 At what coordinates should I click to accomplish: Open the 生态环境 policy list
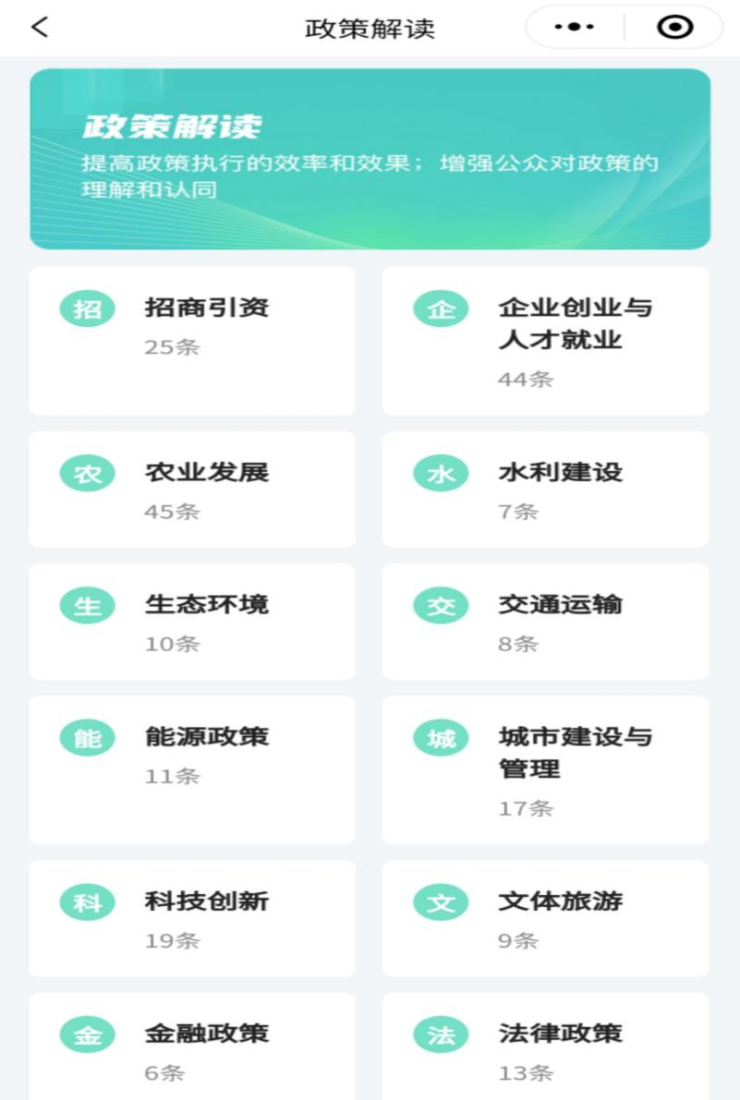point(192,621)
